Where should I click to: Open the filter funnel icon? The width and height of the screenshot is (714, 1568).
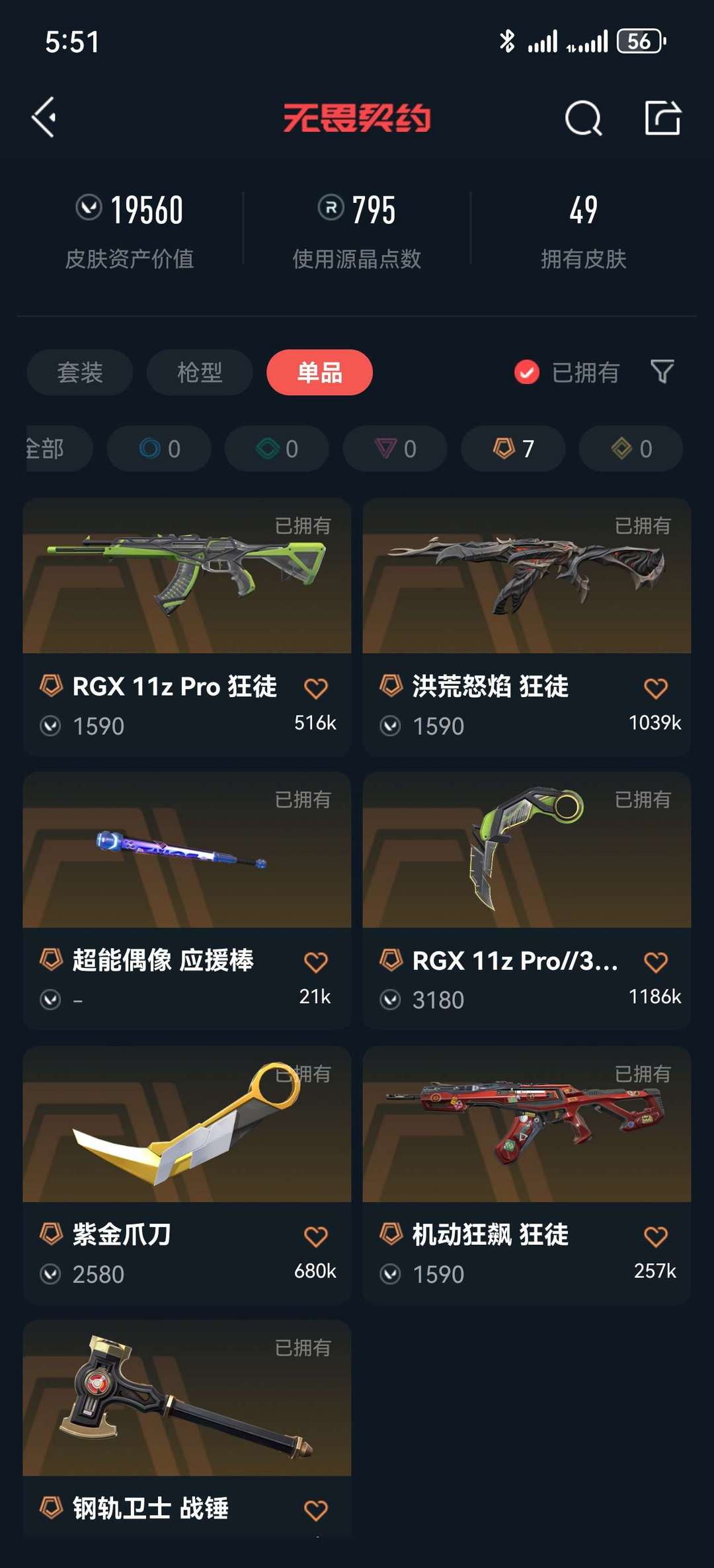click(x=662, y=372)
